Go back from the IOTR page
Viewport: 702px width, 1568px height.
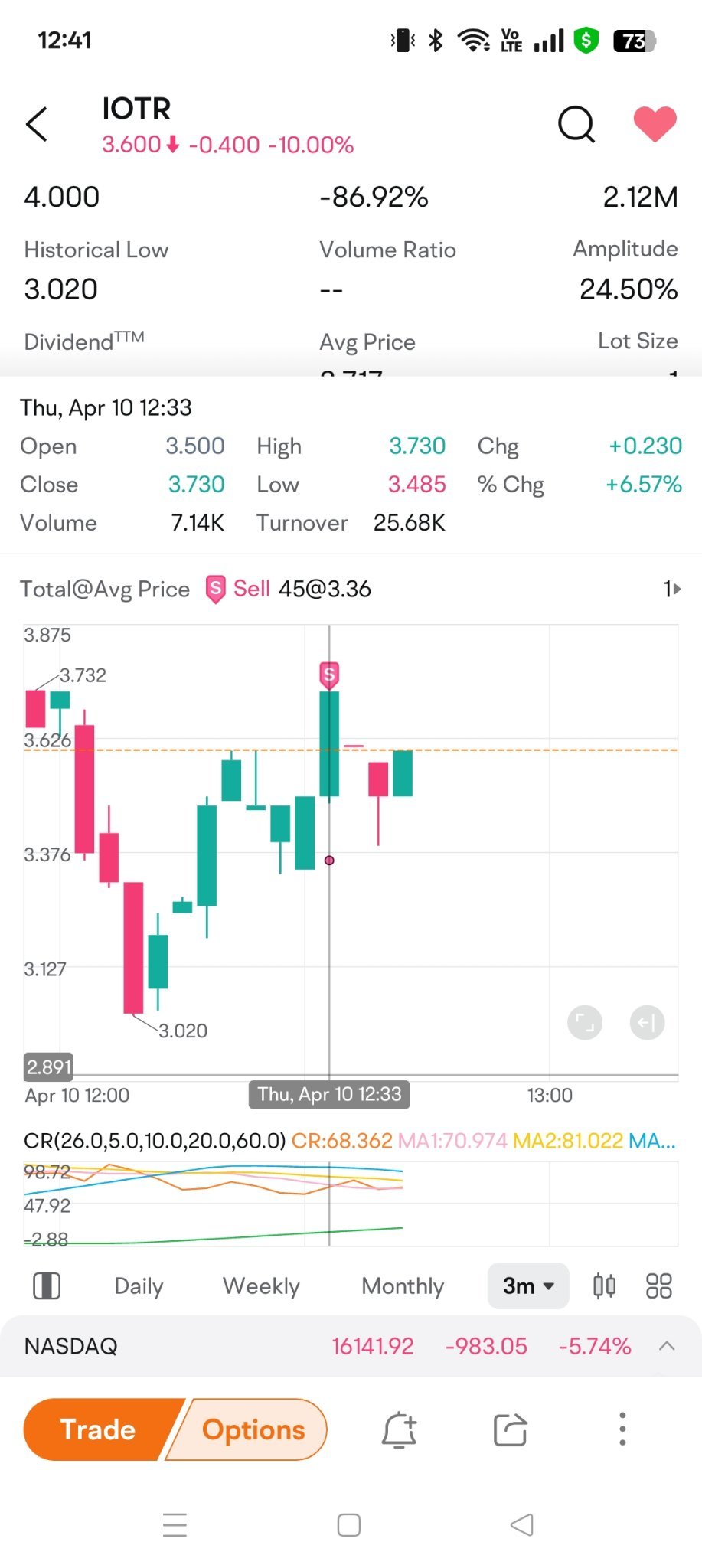(37, 124)
